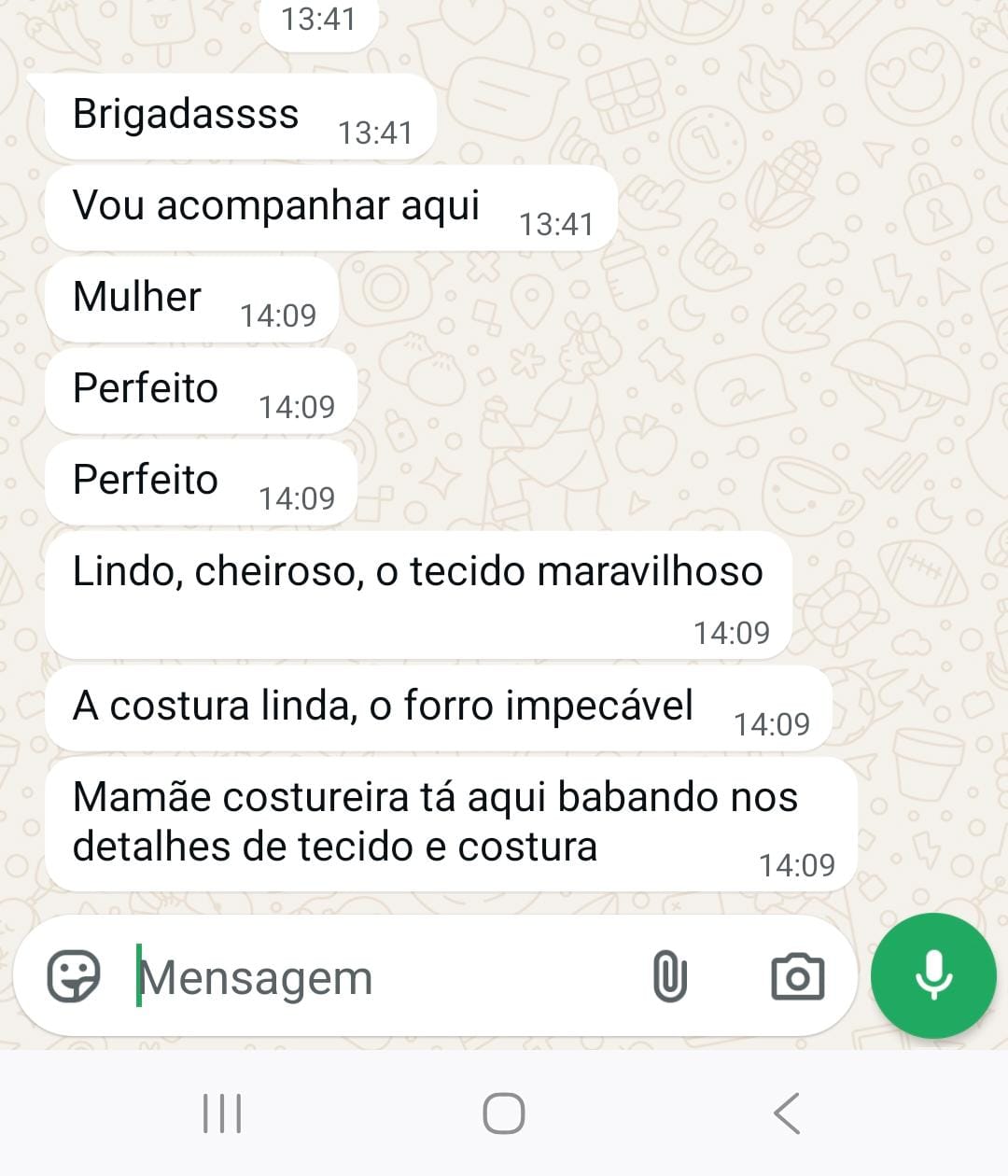Go back using system back arrow
1008x1176 pixels.
787,1113
